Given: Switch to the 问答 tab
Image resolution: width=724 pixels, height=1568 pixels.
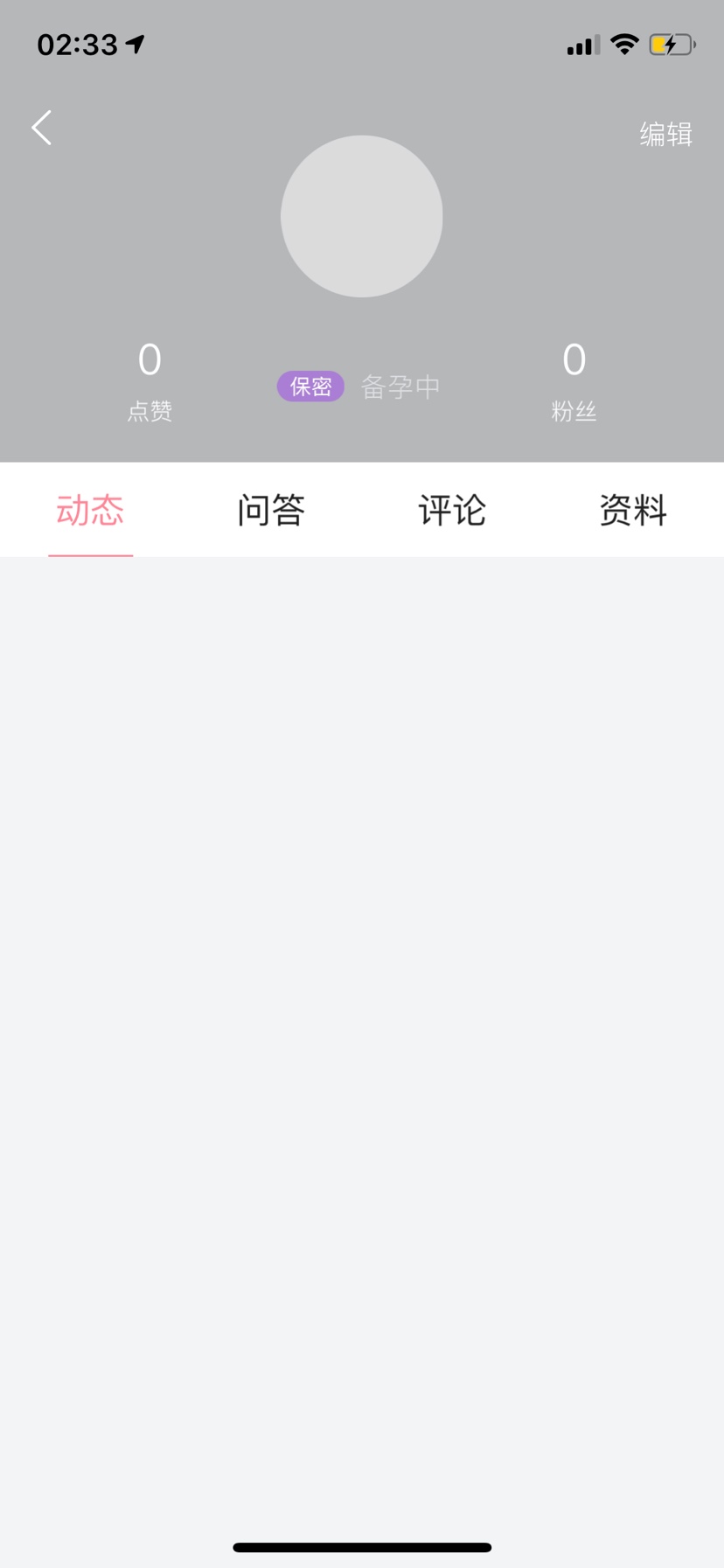Looking at the screenshot, I should click(271, 510).
